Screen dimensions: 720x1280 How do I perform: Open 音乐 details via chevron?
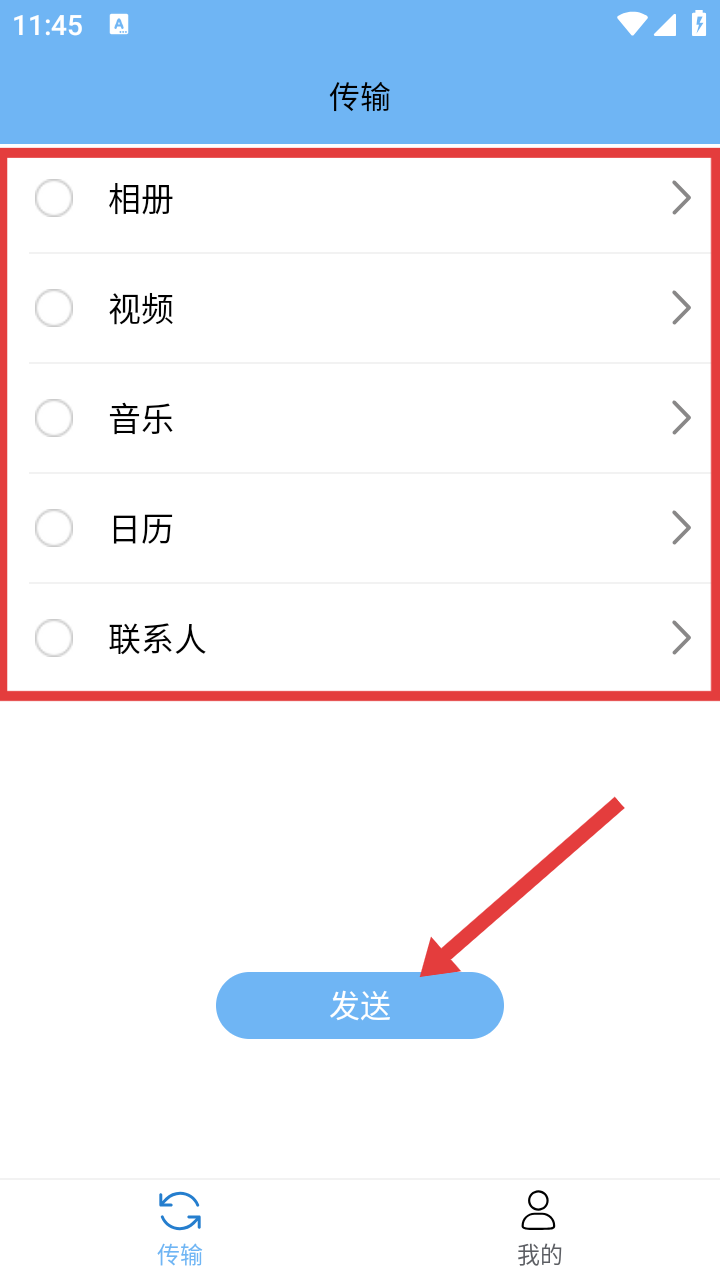click(681, 418)
